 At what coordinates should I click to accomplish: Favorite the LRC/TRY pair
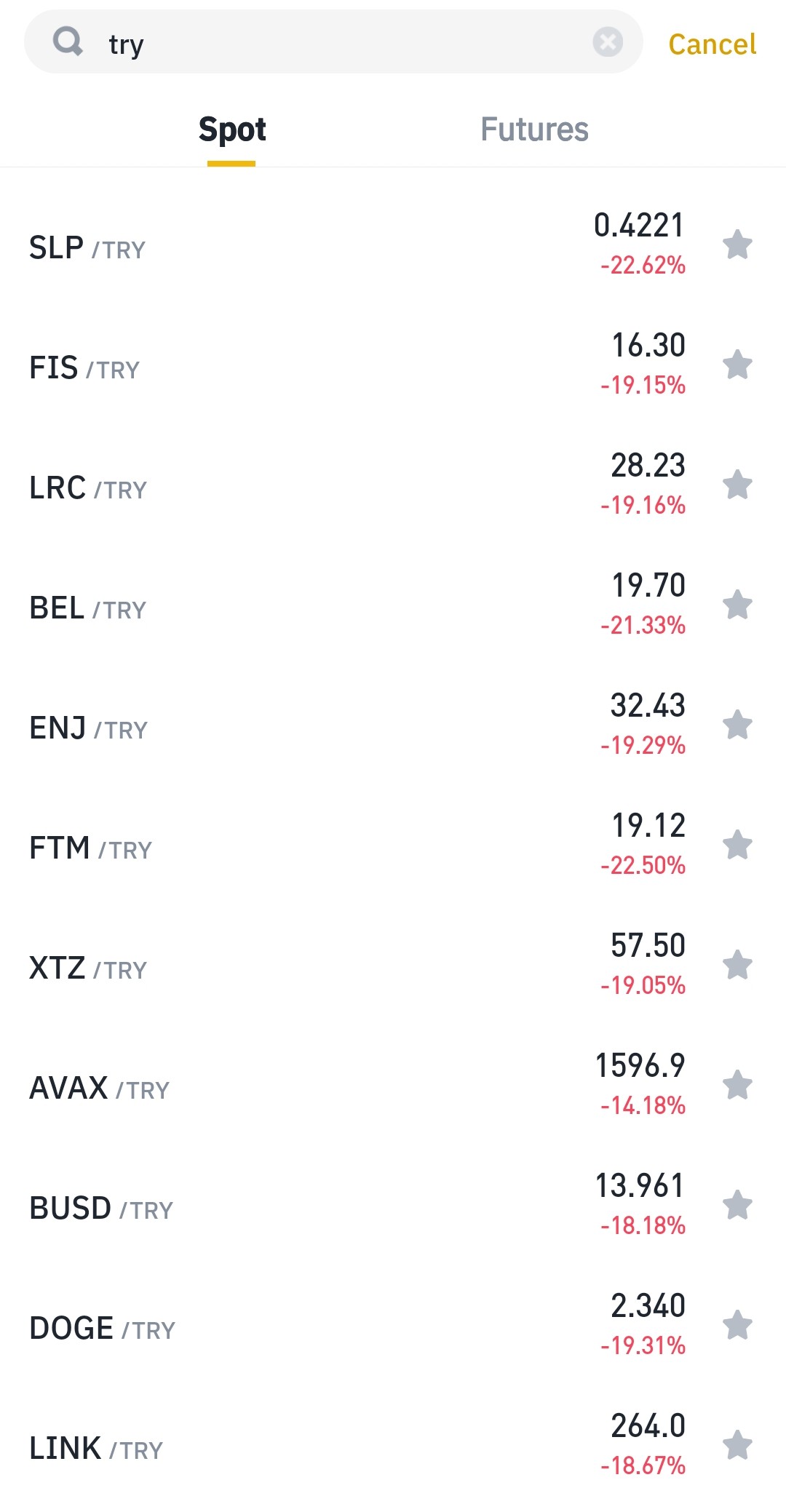[737, 485]
